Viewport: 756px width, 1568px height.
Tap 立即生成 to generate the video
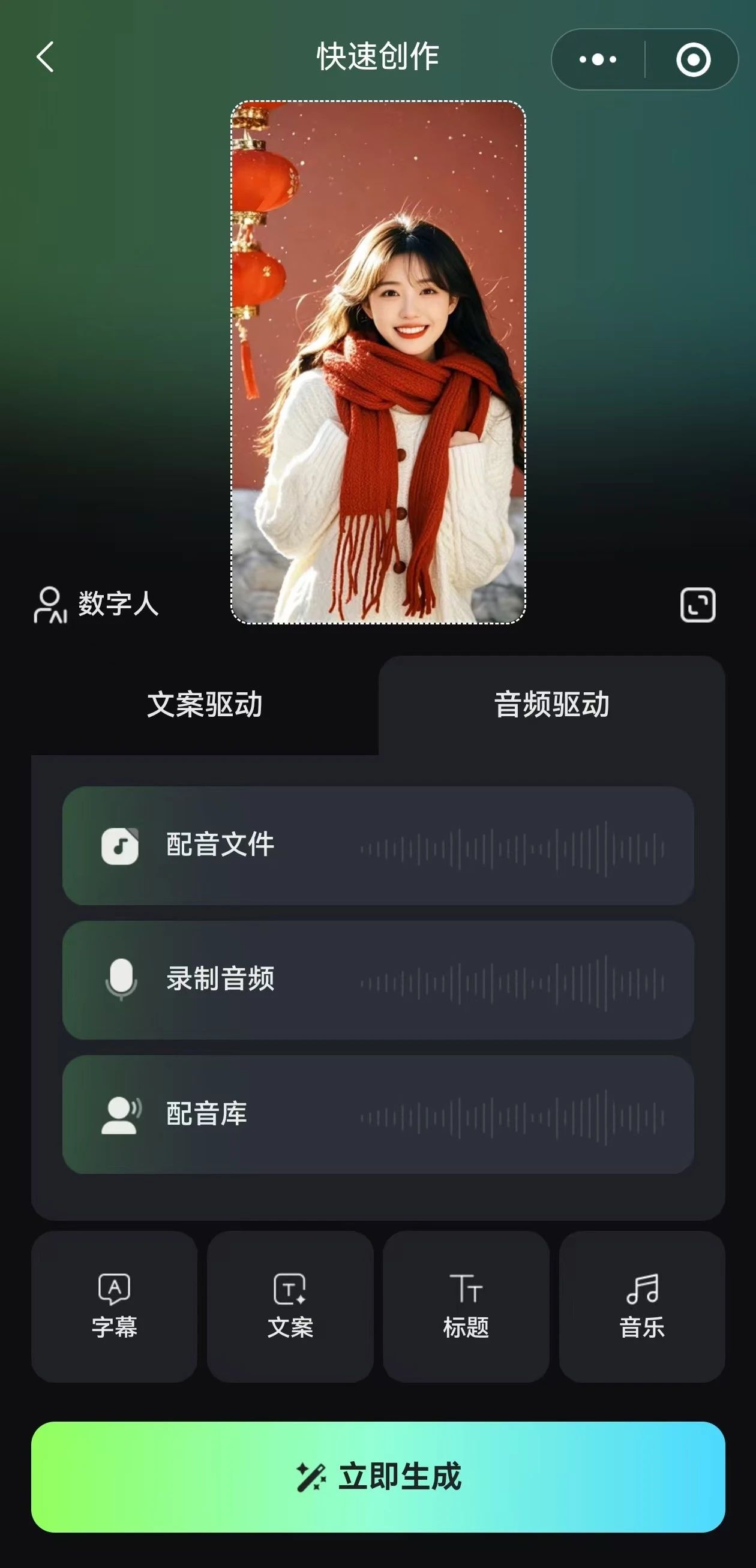[x=378, y=1477]
